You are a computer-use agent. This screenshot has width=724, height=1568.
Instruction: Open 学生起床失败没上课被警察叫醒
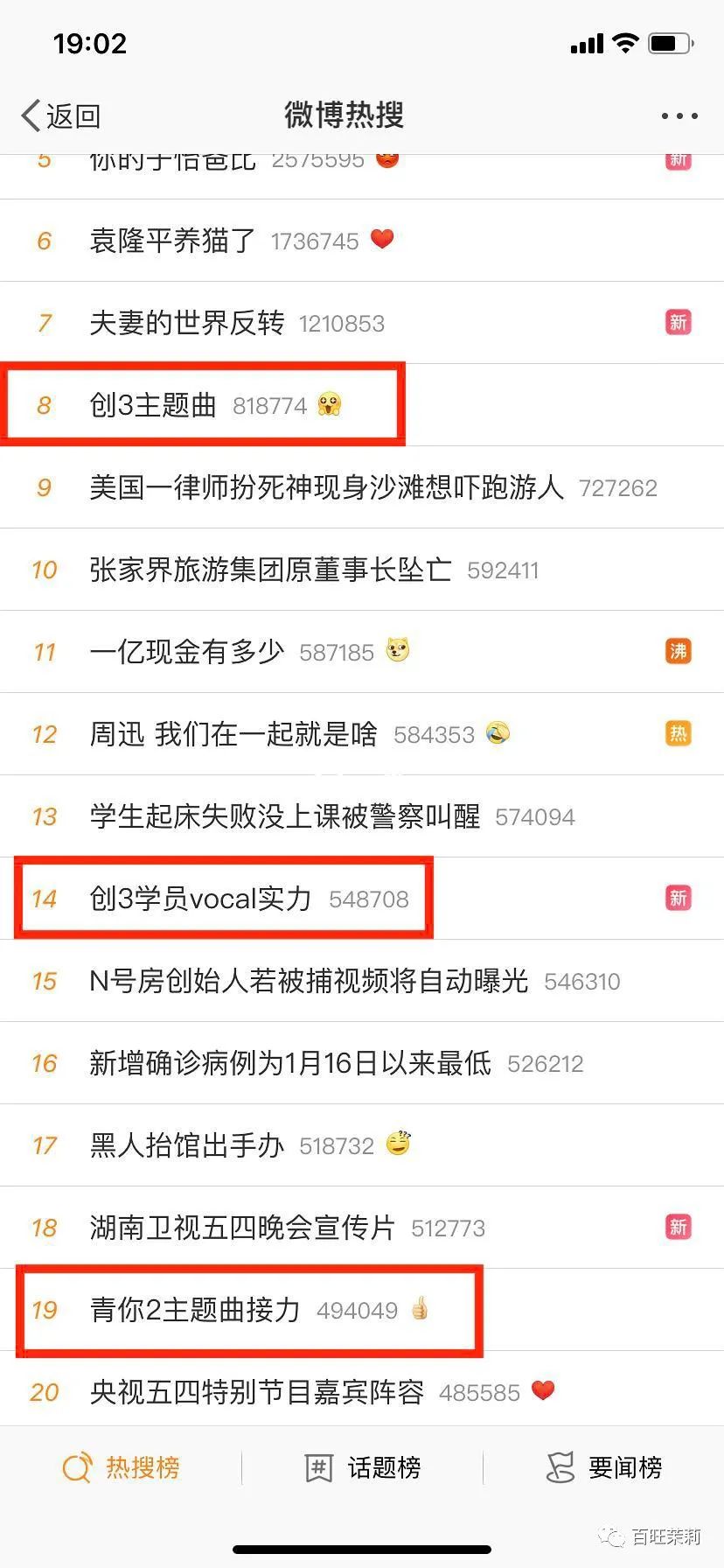284,816
